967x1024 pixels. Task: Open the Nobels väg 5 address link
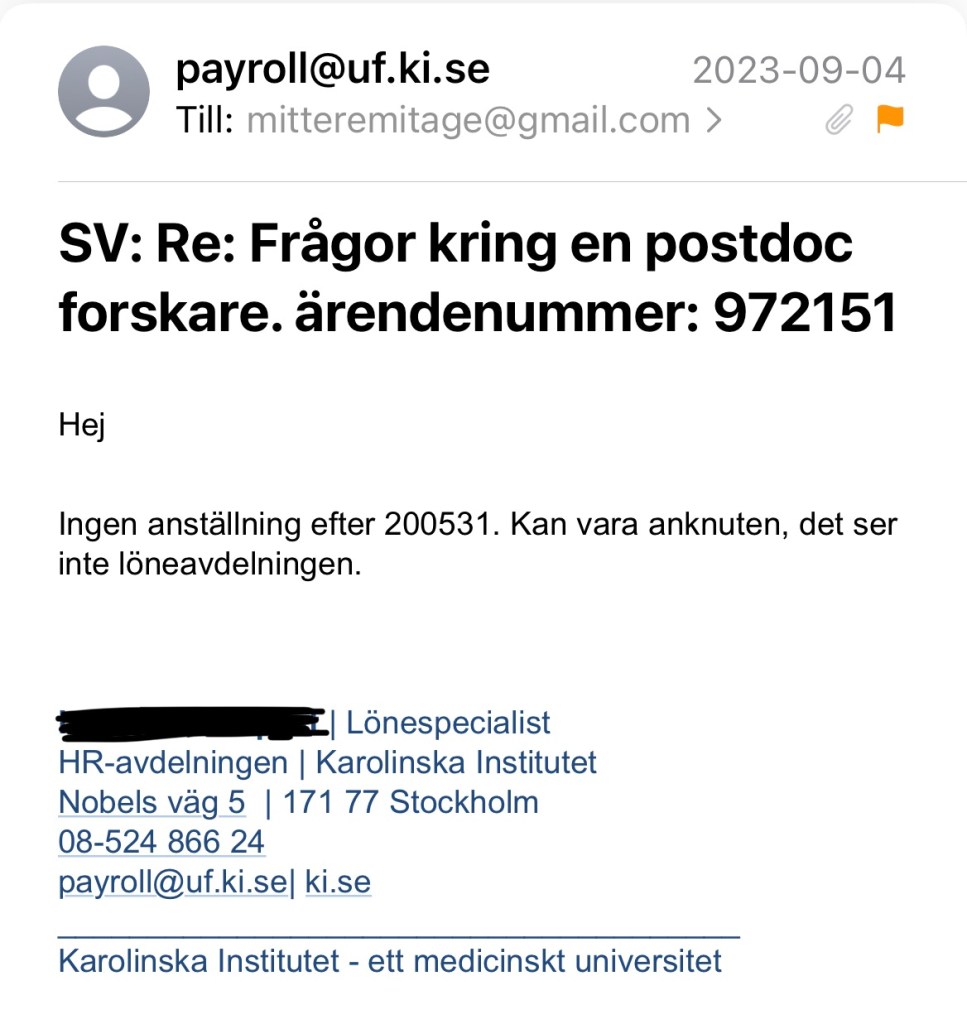pos(151,802)
